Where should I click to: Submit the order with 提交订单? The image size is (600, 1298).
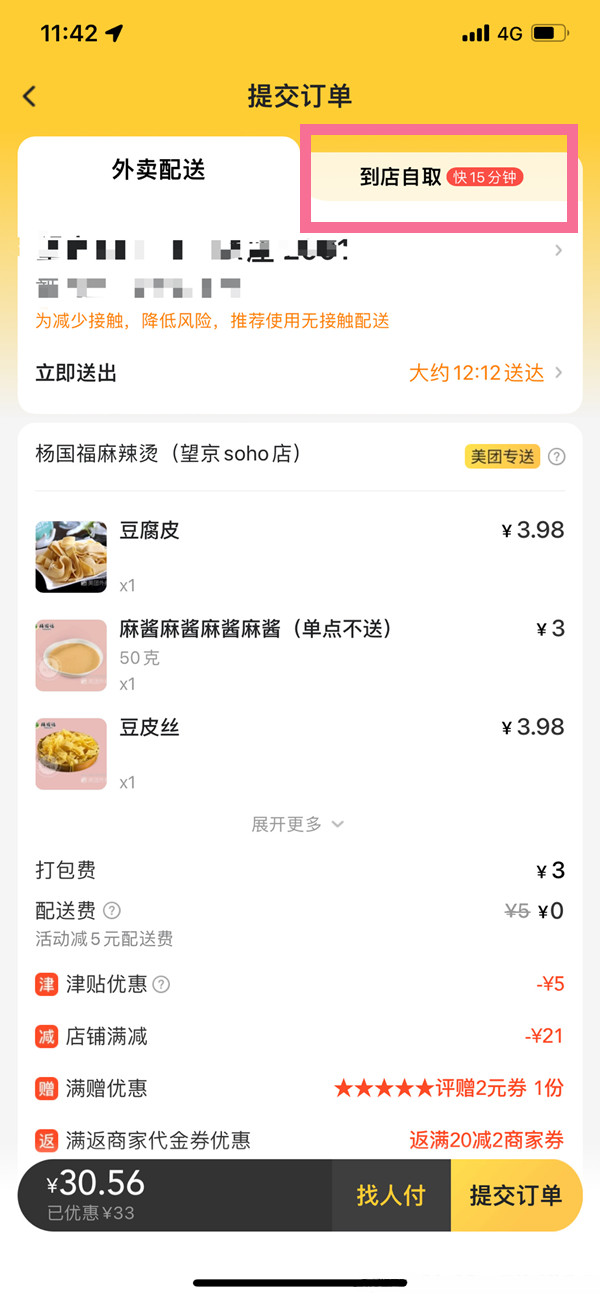[516, 1195]
